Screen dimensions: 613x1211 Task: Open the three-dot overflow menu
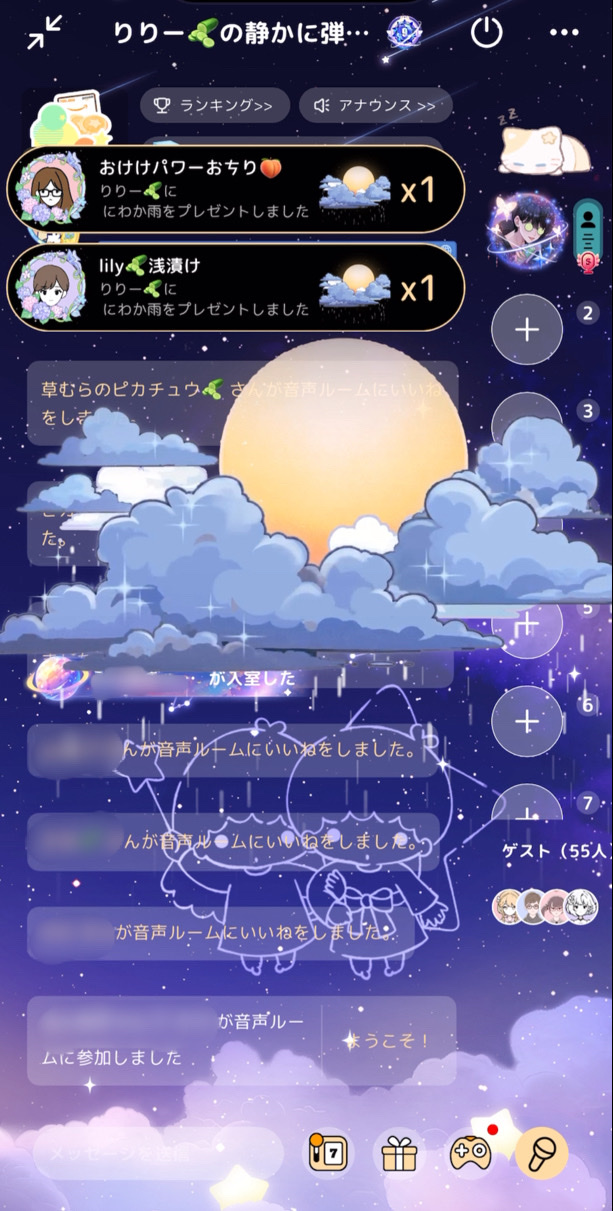[x=564, y=33]
